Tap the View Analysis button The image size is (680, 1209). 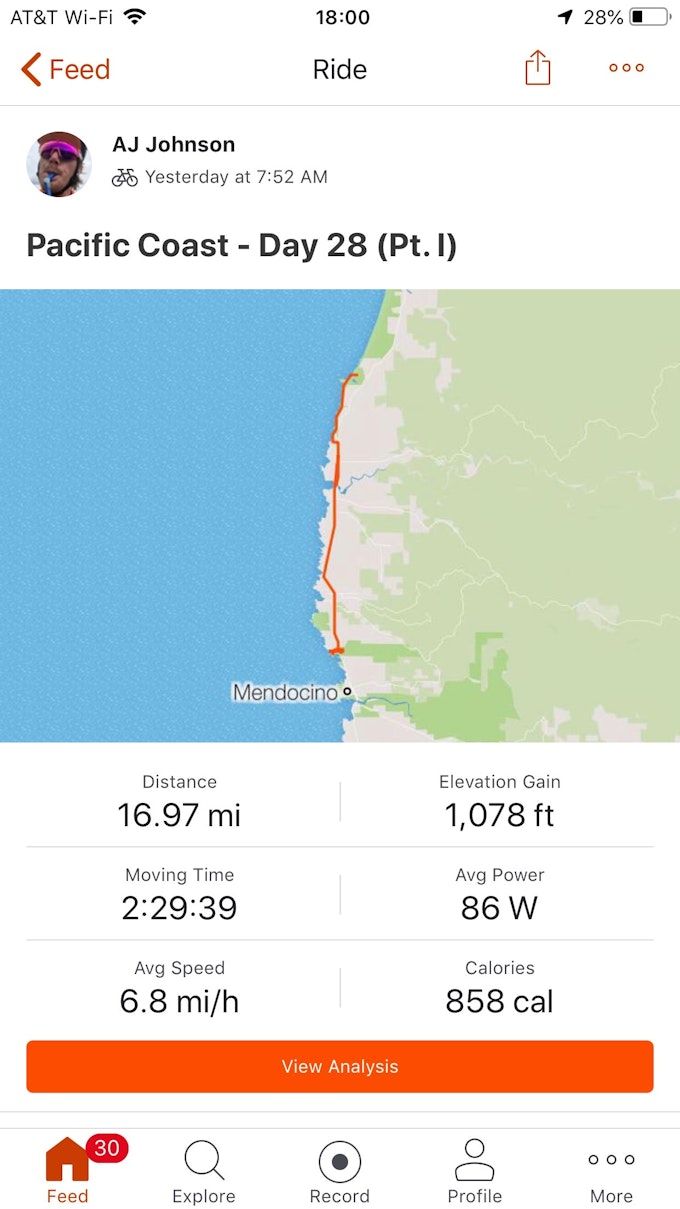point(340,1066)
